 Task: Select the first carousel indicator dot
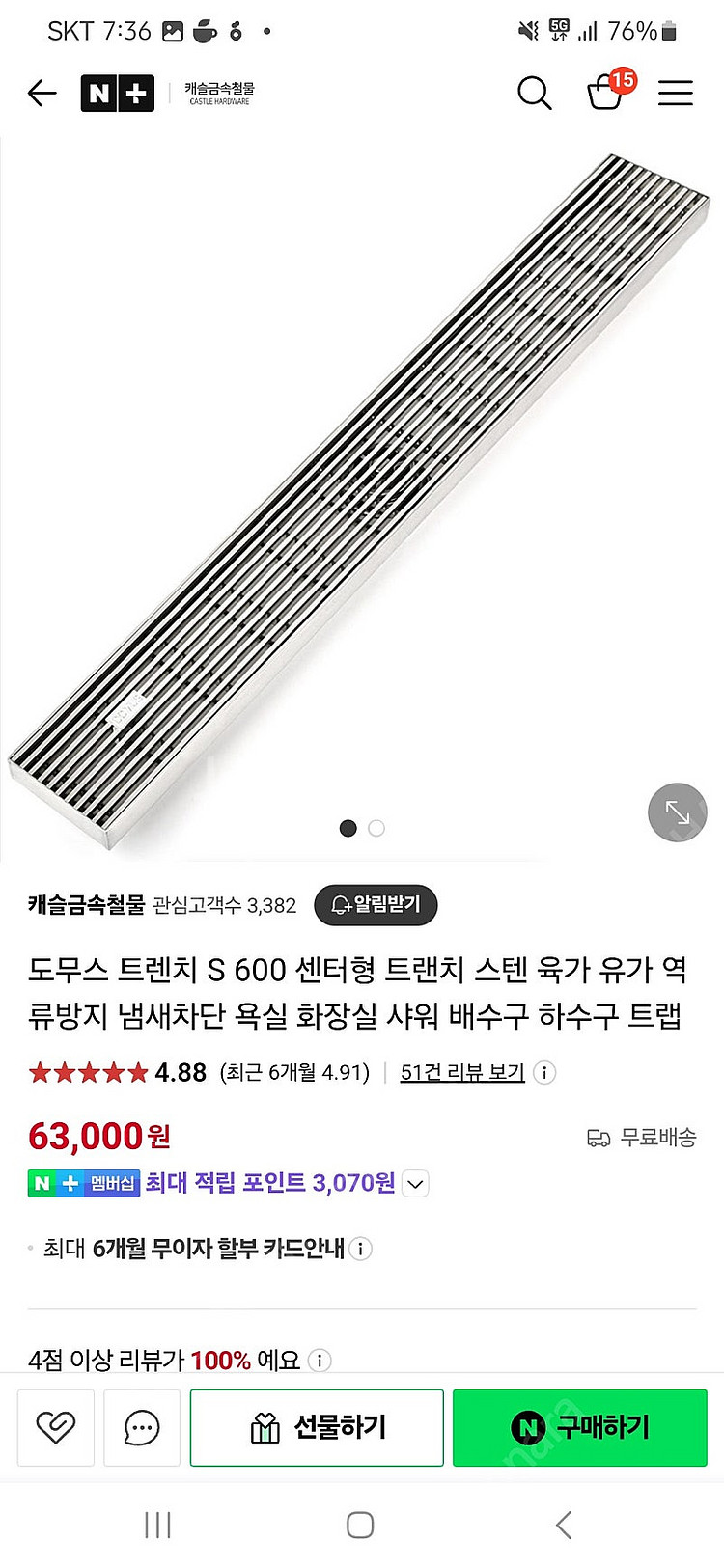pyautogui.click(x=348, y=828)
